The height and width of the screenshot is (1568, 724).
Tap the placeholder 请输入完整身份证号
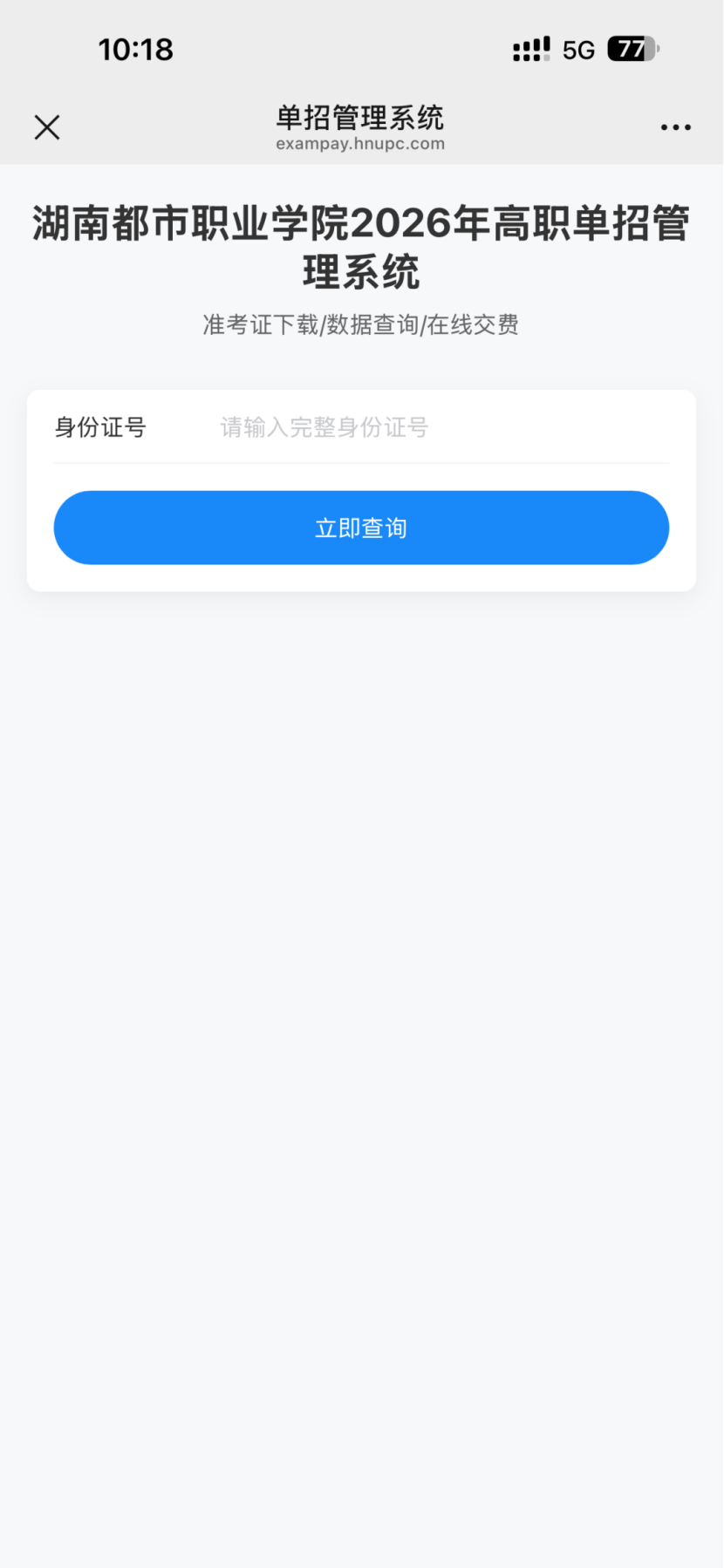(x=323, y=427)
